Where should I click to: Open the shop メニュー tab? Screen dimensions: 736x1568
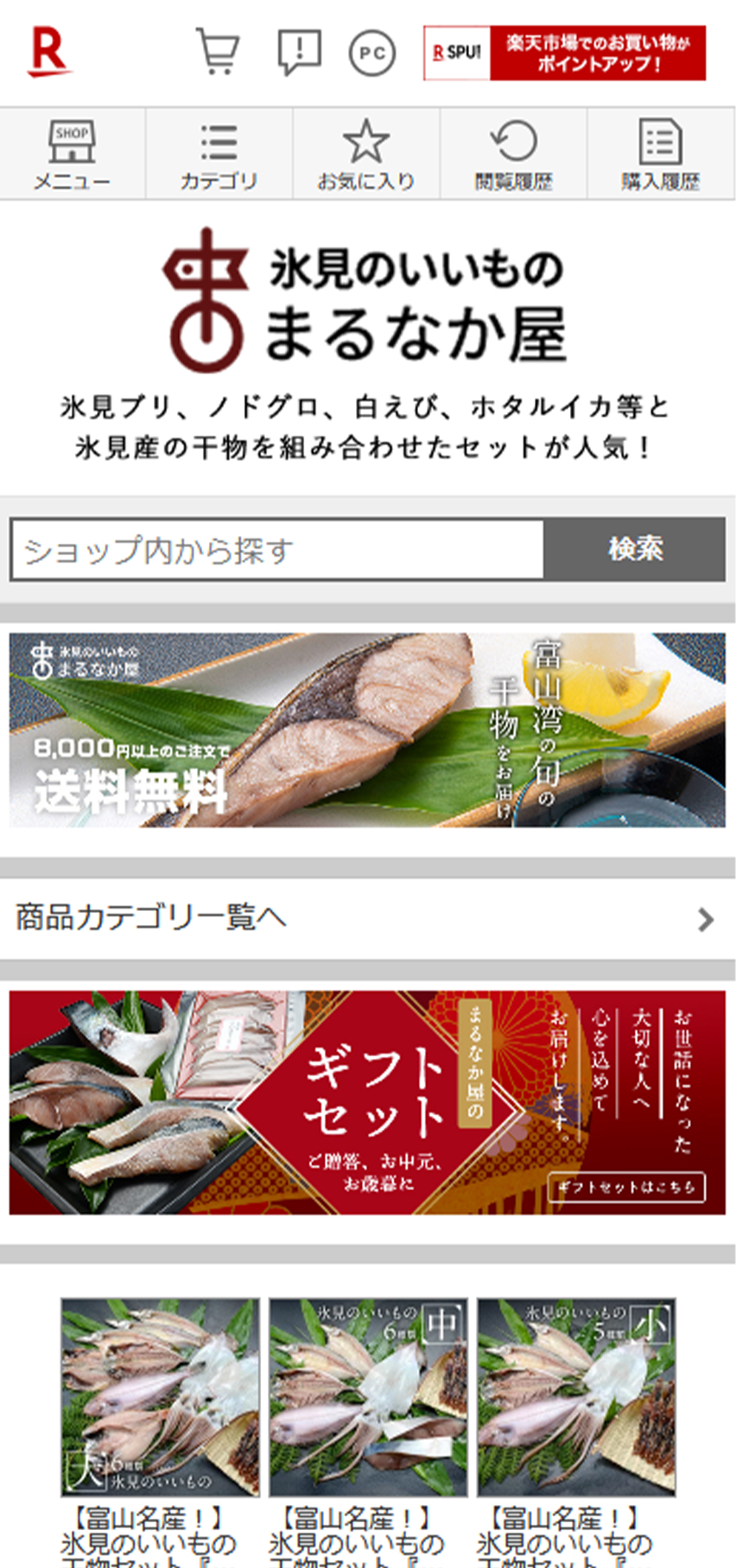point(72,155)
